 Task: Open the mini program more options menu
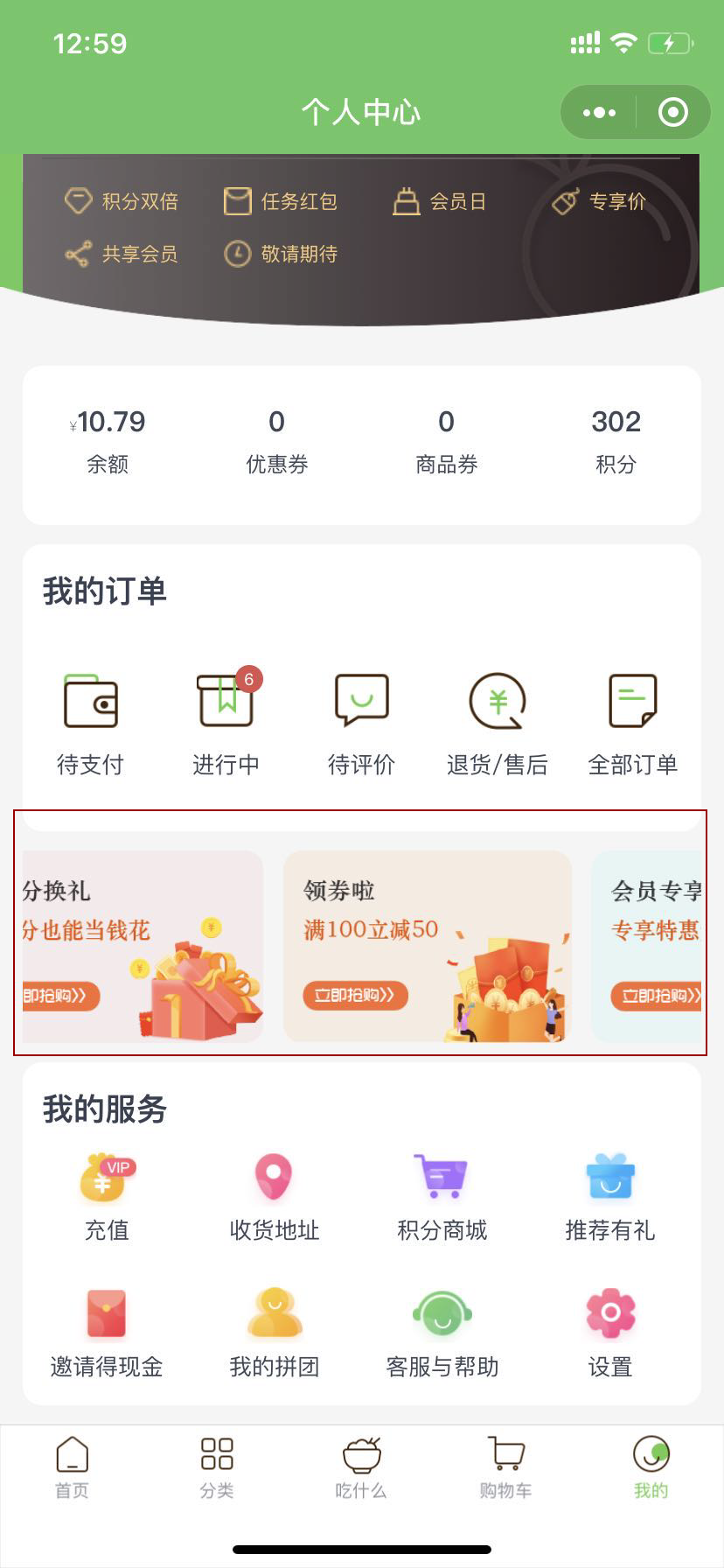coord(599,113)
